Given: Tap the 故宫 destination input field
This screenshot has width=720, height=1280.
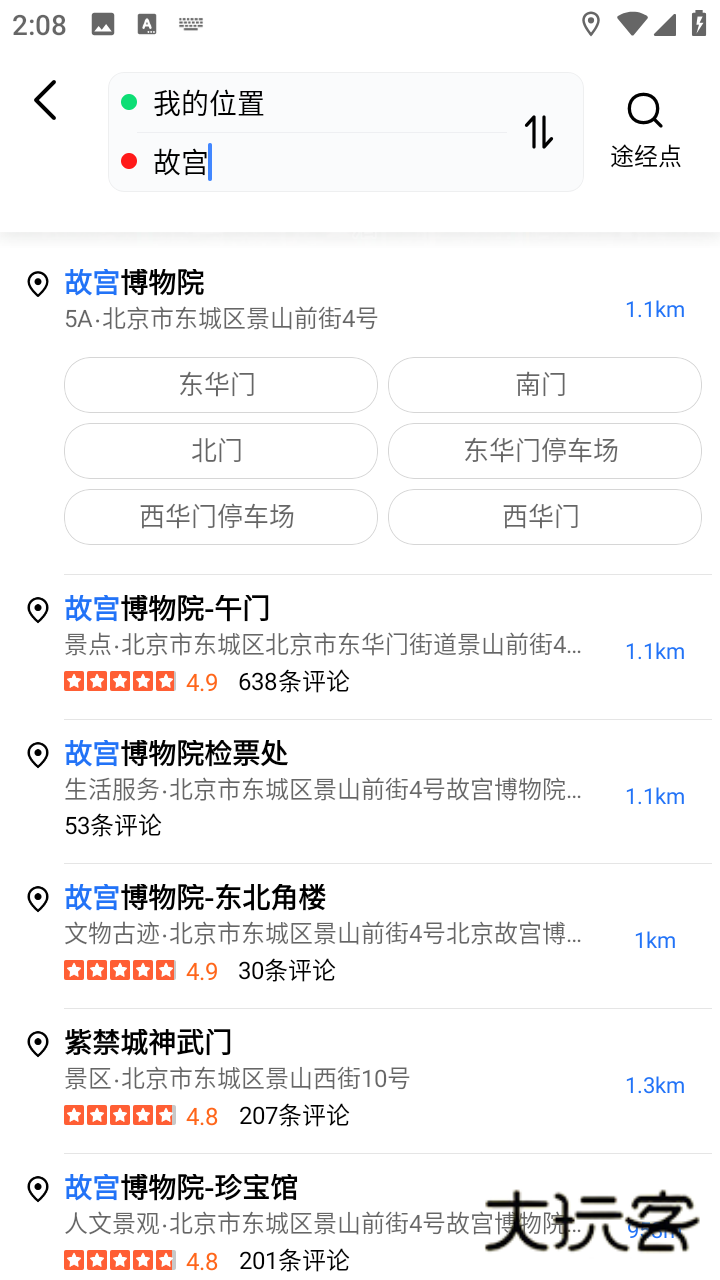Looking at the screenshot, I should 300,161.
